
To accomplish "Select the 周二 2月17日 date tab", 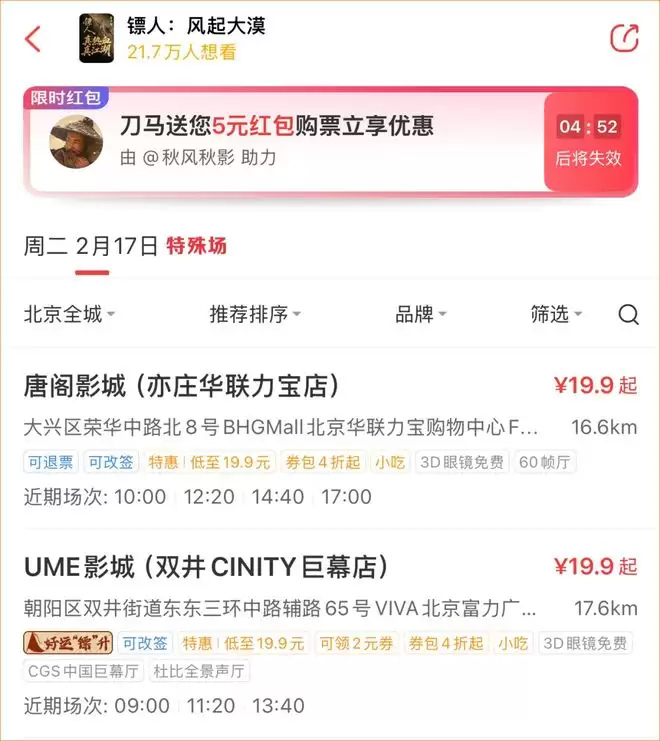I will point(92,246).
